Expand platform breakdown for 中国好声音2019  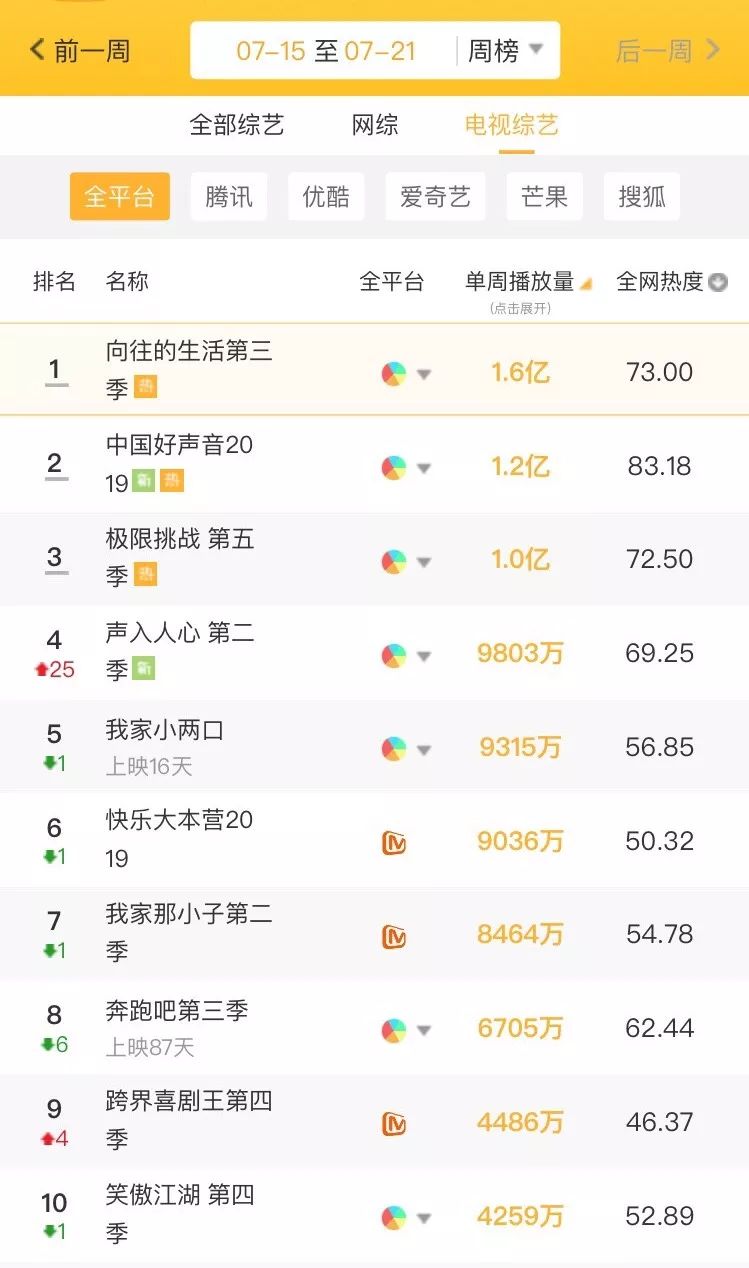(x=407, y=467)
